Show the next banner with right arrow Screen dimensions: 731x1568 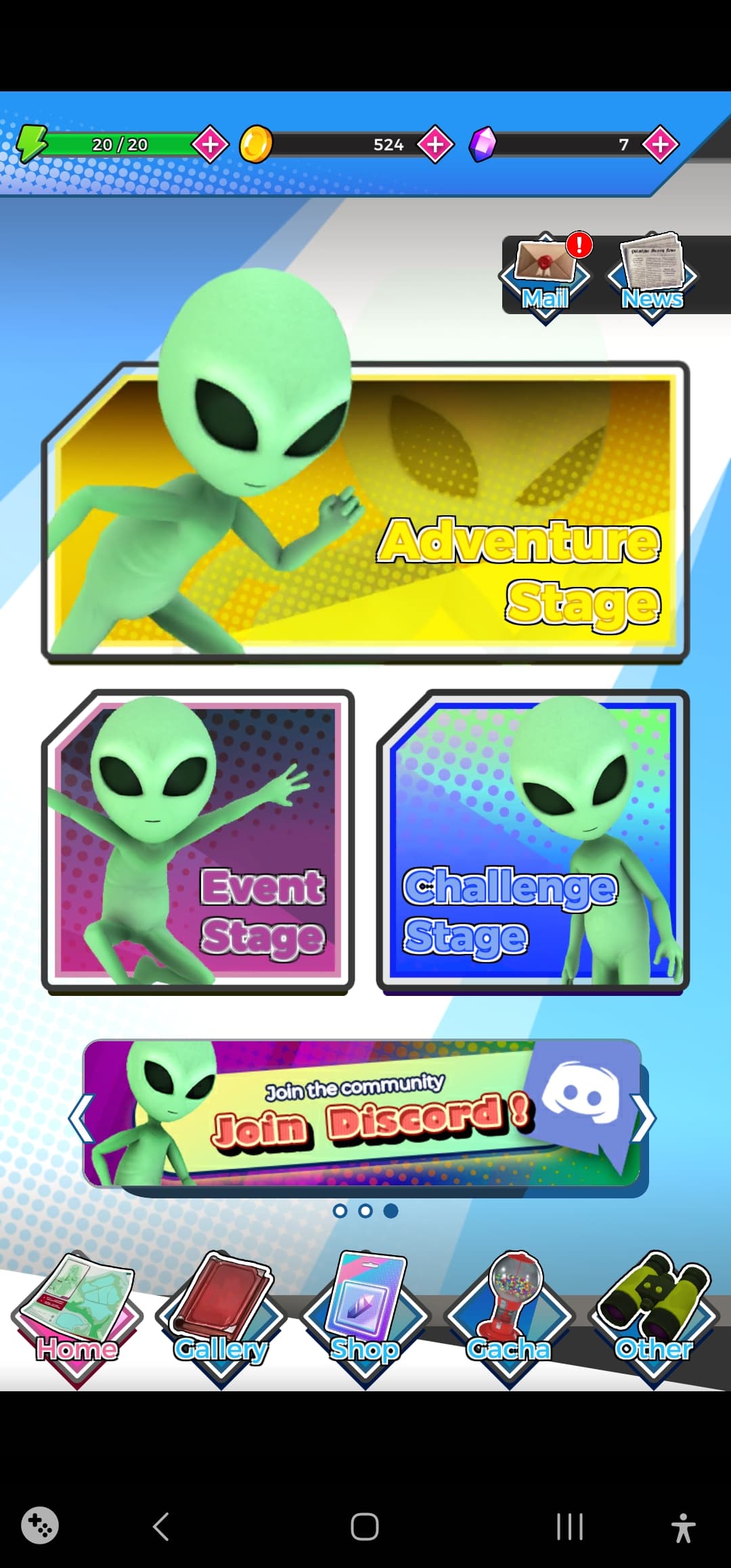click(x=644, y=1118)
